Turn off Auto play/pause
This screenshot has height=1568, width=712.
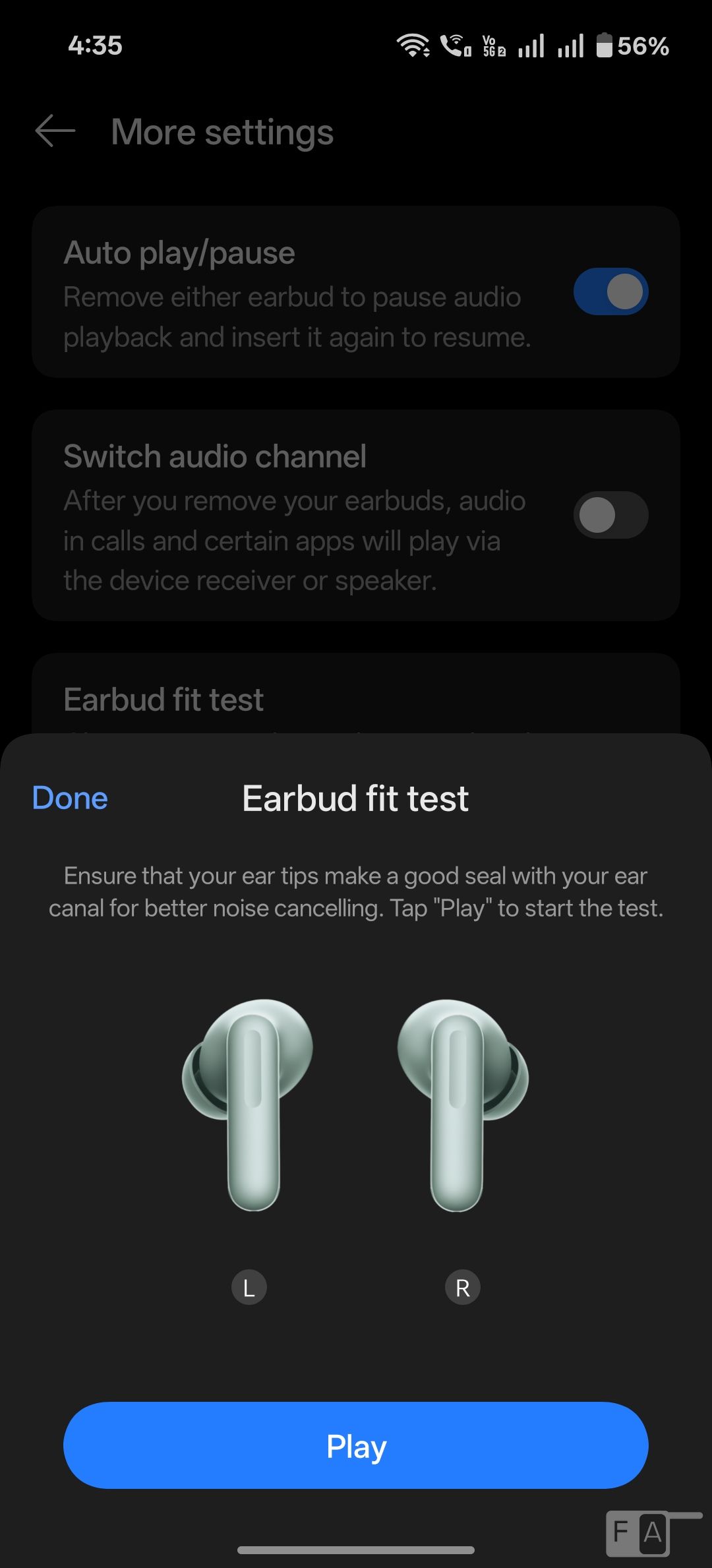click(610, 291)
